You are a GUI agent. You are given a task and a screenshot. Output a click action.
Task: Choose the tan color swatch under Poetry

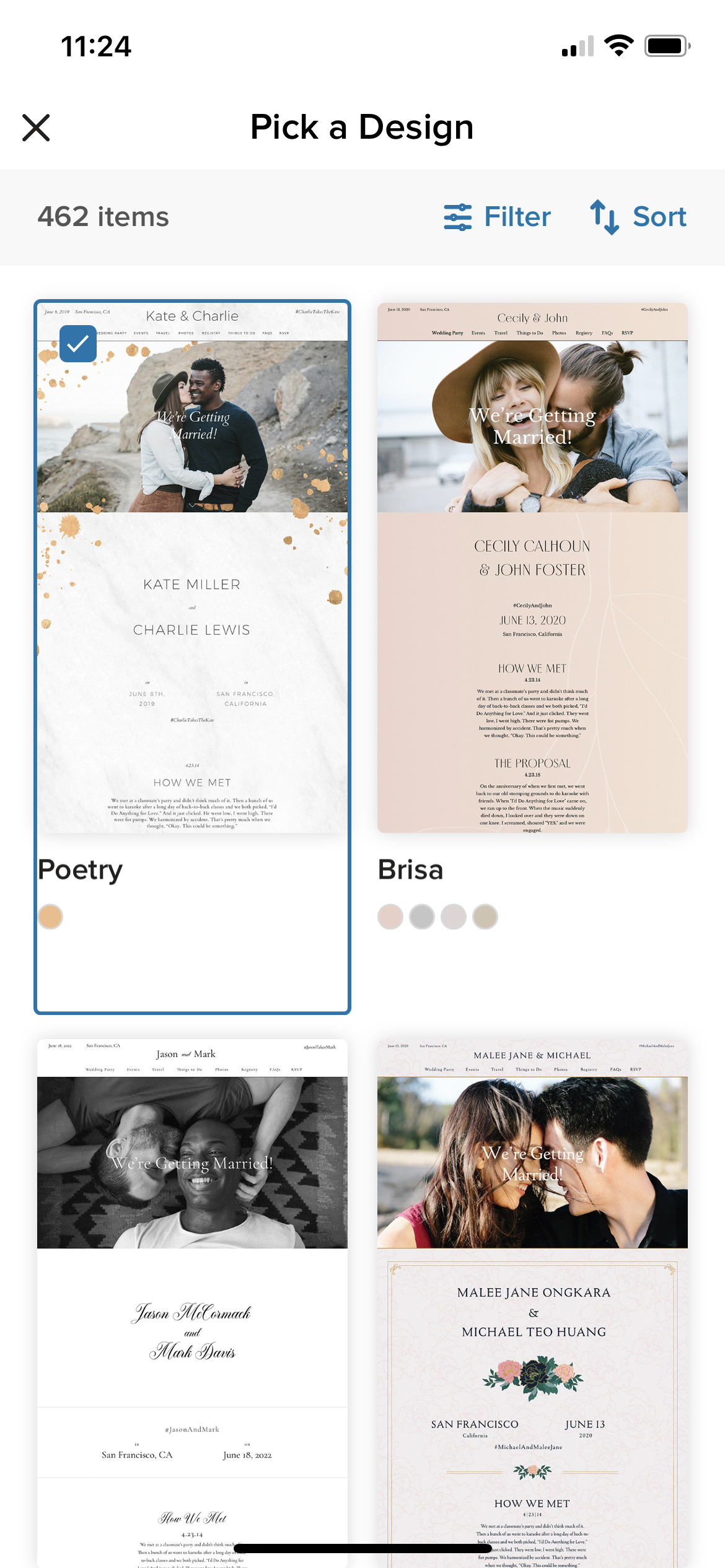coord(51,917)
